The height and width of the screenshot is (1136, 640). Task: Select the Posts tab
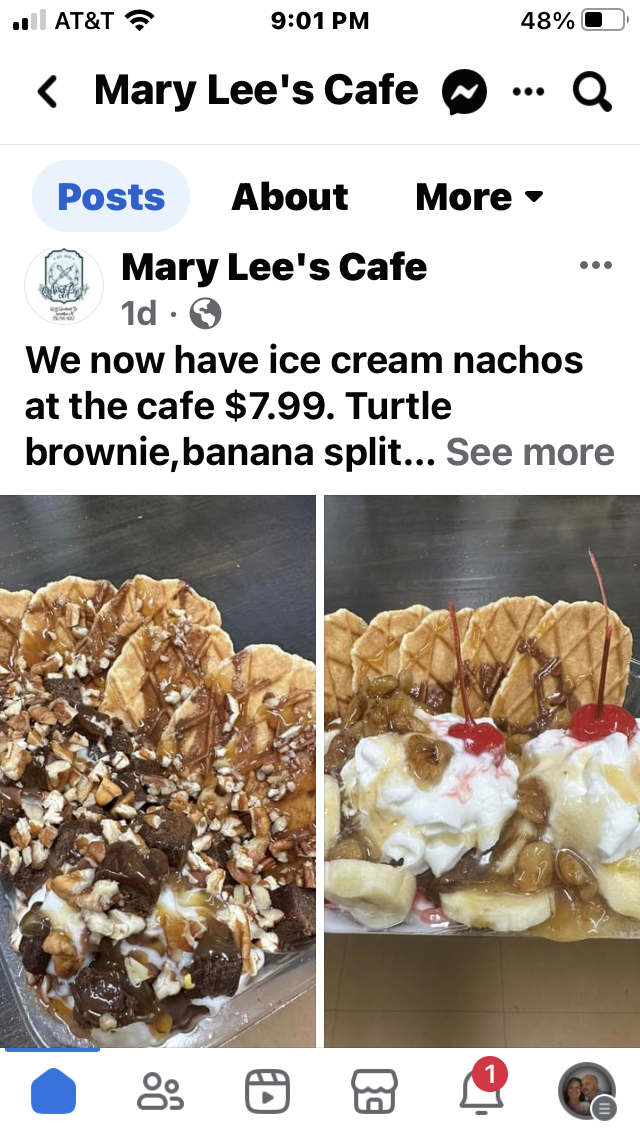point(111,196)
